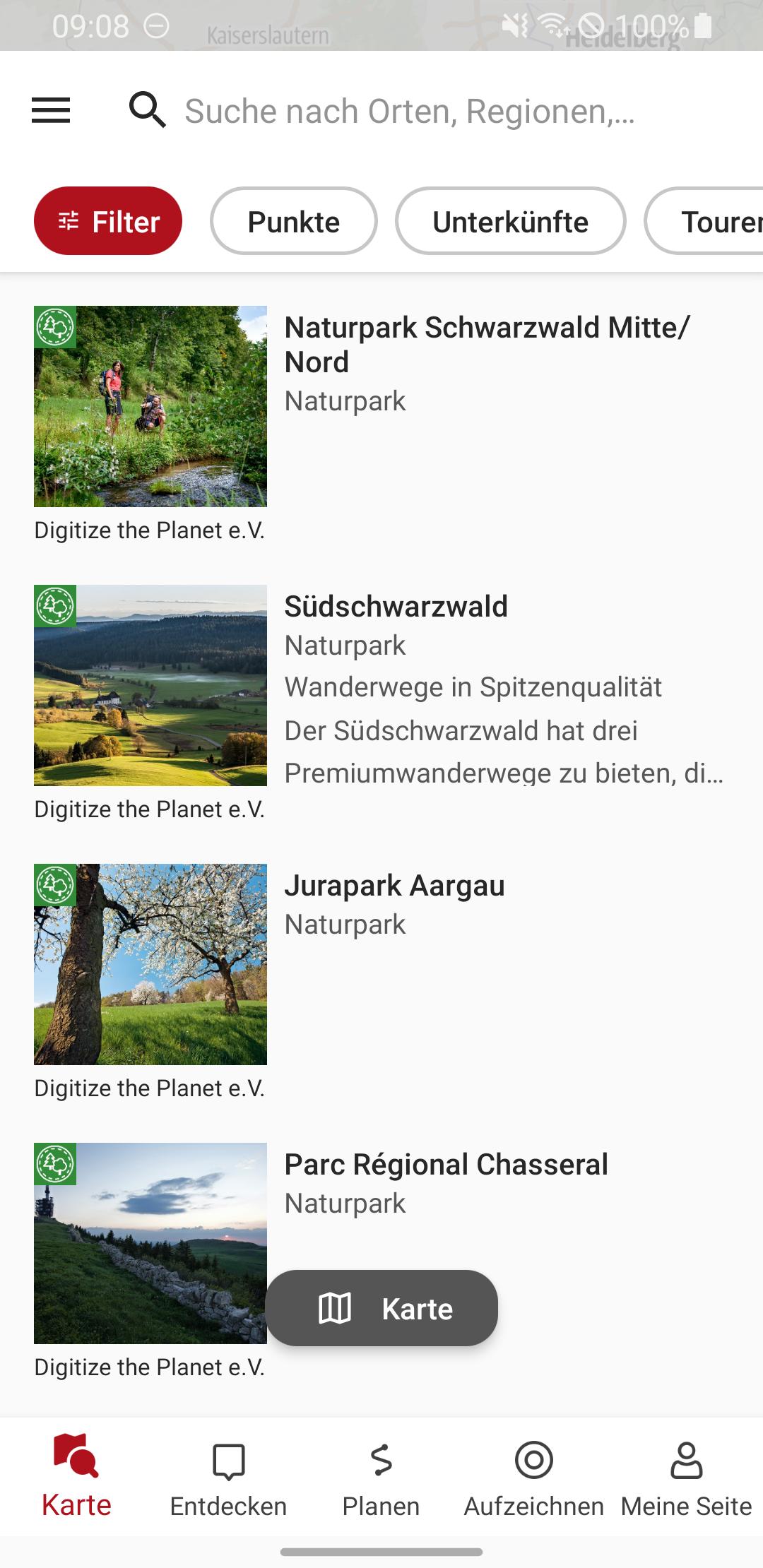
Task: Select the Punkte filter chip
Action: [x=293, y=222]
